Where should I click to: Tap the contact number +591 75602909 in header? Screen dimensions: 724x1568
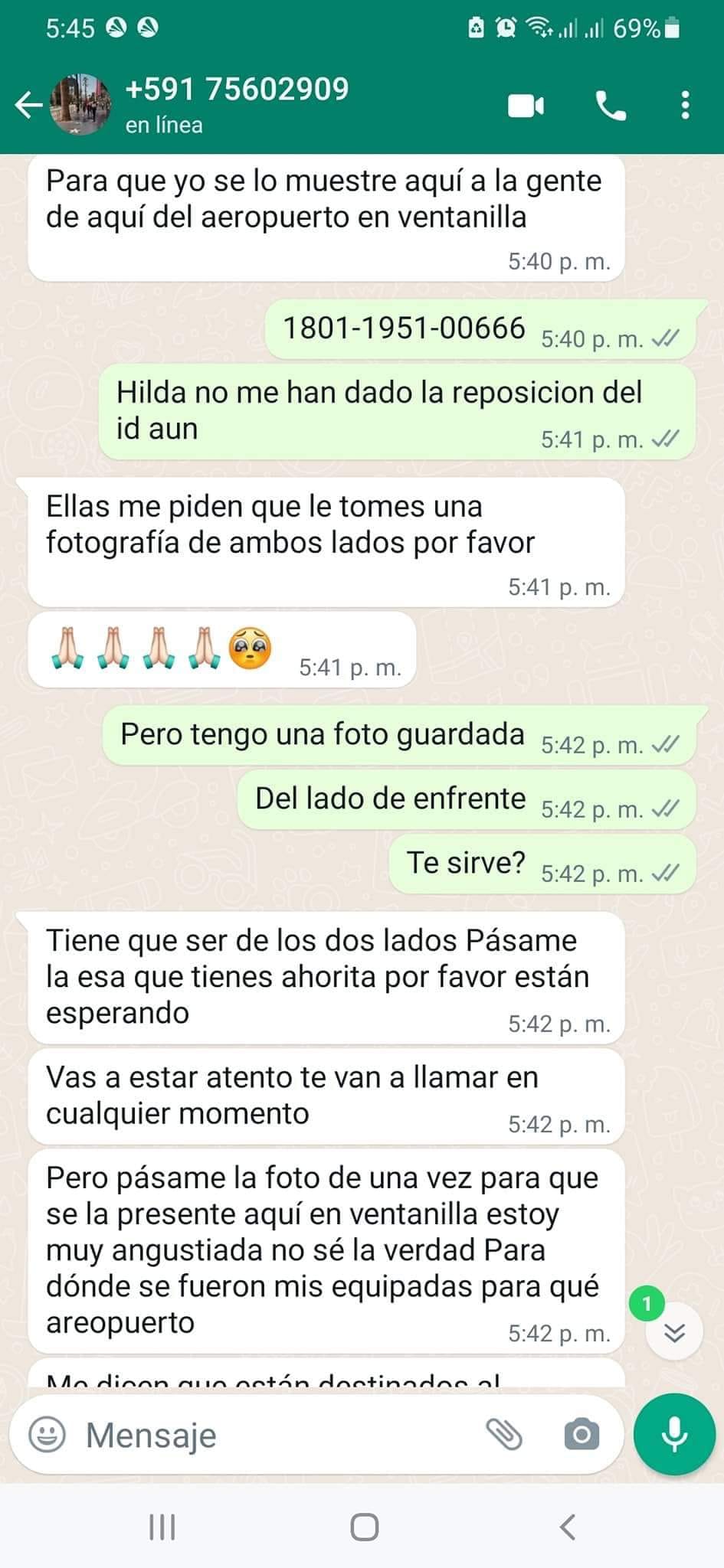tap(238, 88)
